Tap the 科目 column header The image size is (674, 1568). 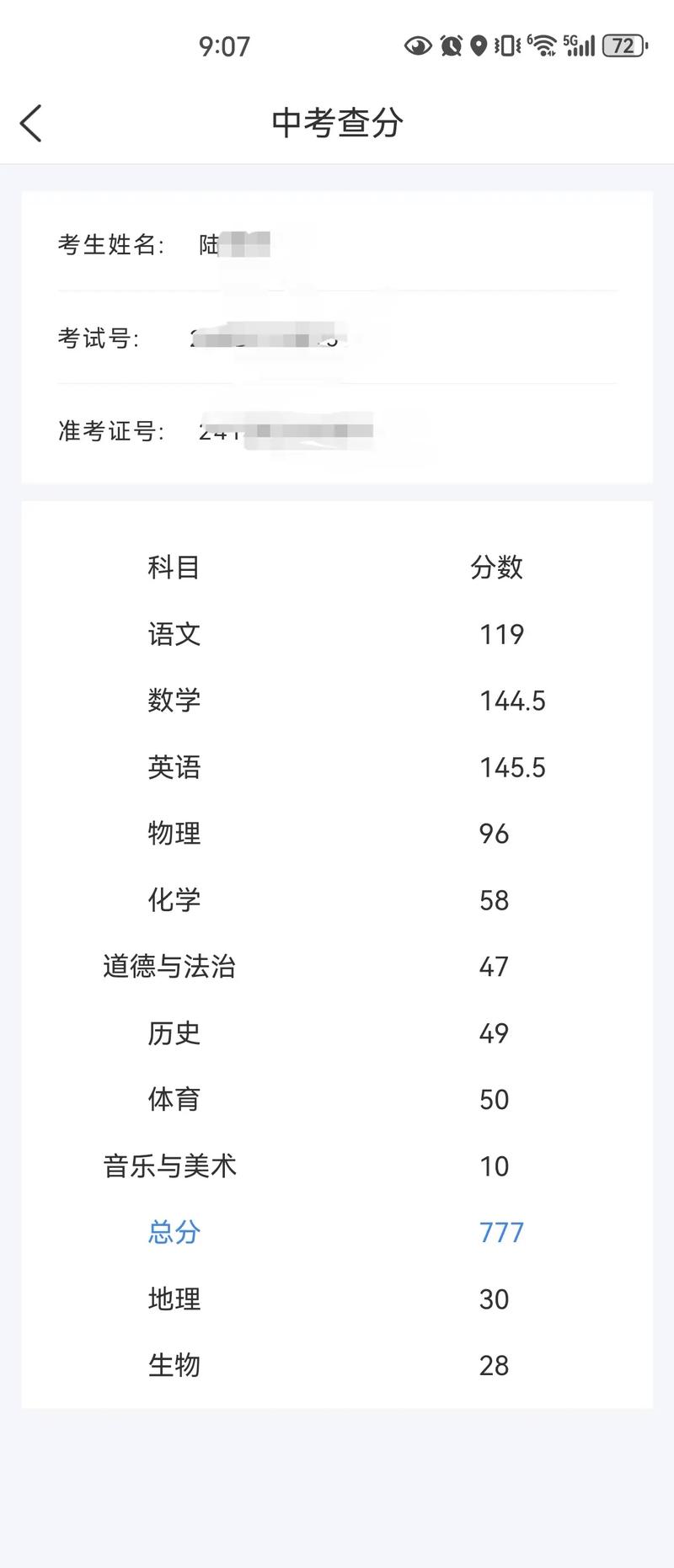point(173,567)
